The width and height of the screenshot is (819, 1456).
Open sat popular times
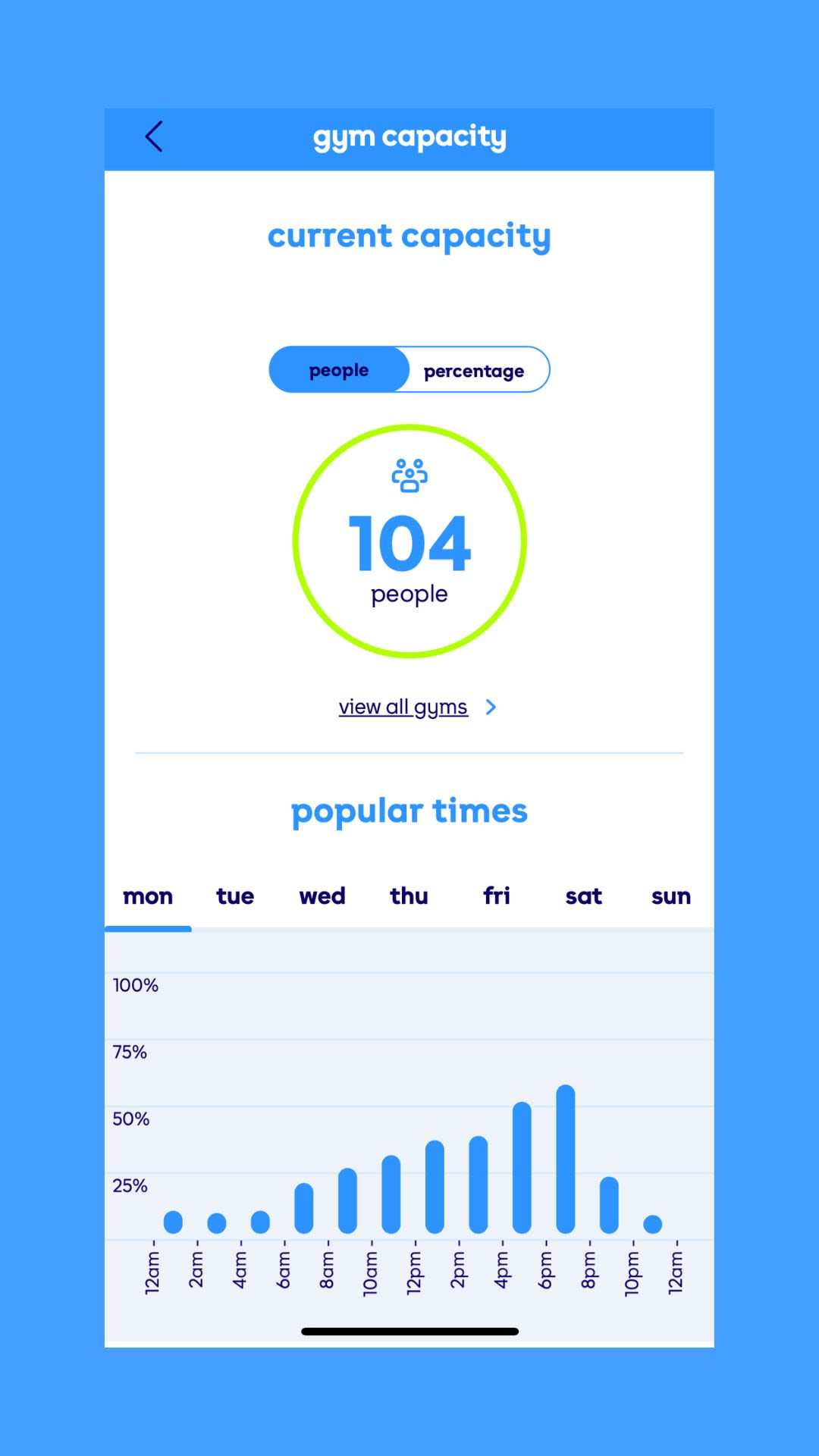pyautogui.click(x=584, y=896)
